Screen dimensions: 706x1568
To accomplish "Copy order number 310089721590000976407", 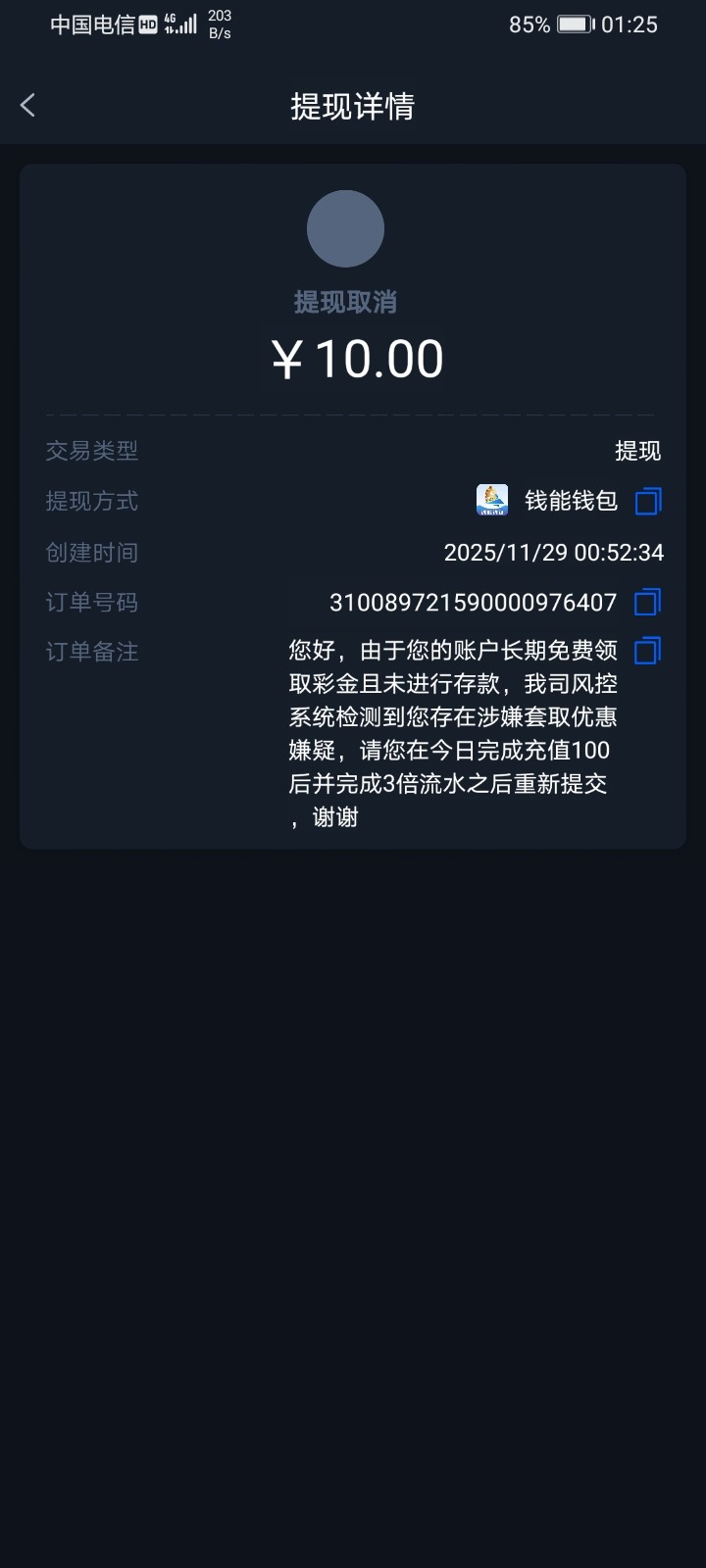I will [x=647, y=603].
